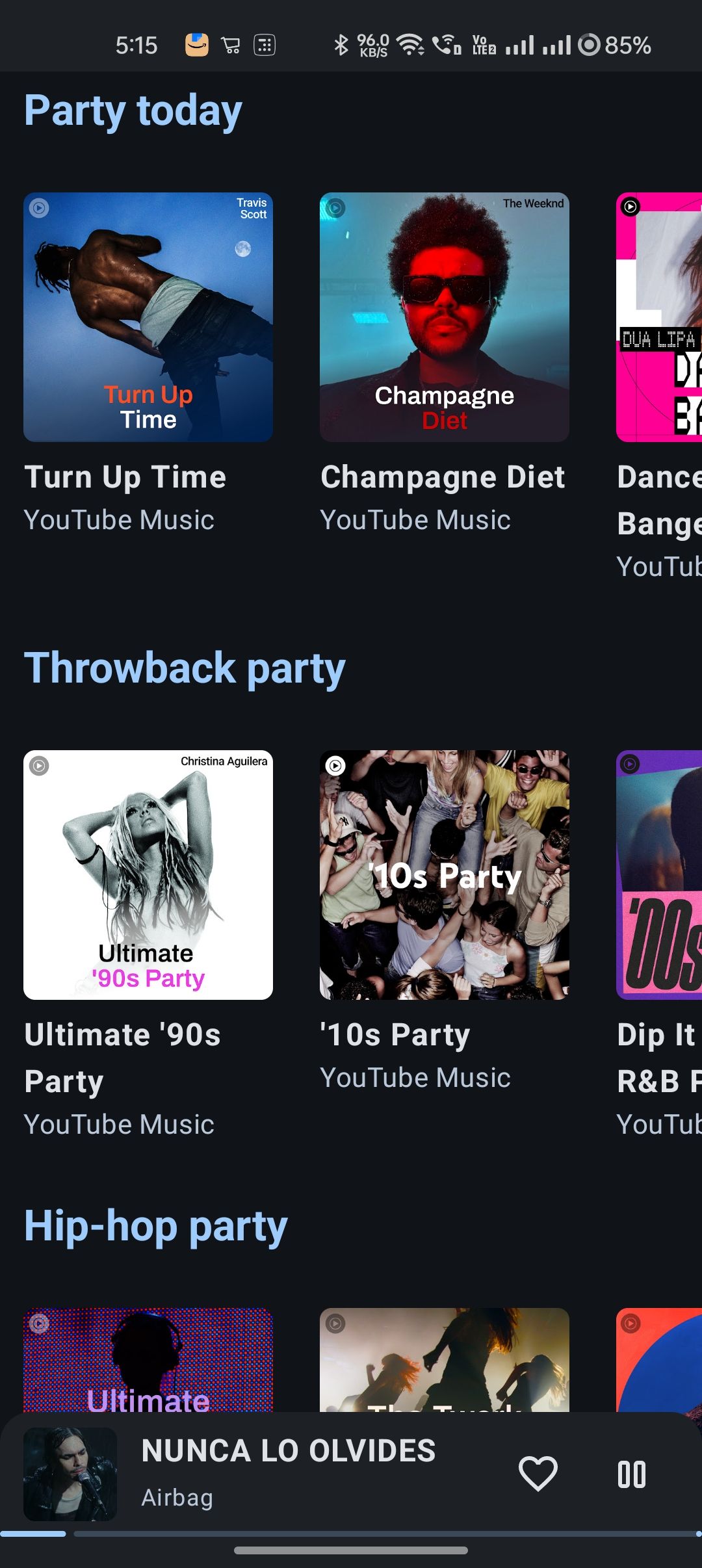The height and width of the screenshot is (1568, 702).
Task: Open the Dip It '00s R&B playlist
Action: [x=659, y=875]
